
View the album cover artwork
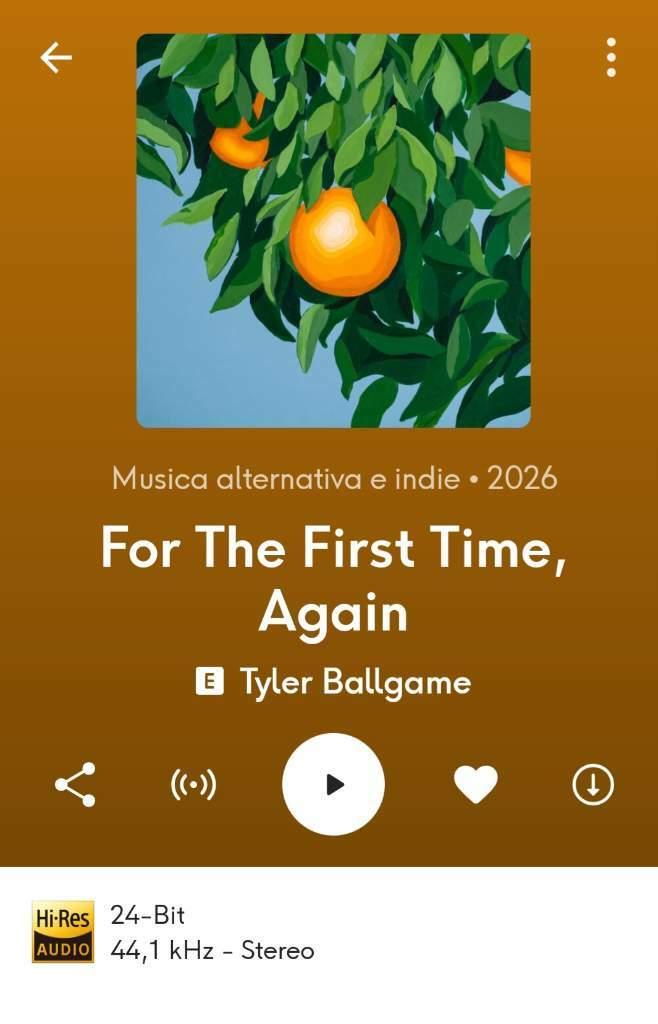coord(333,231)
